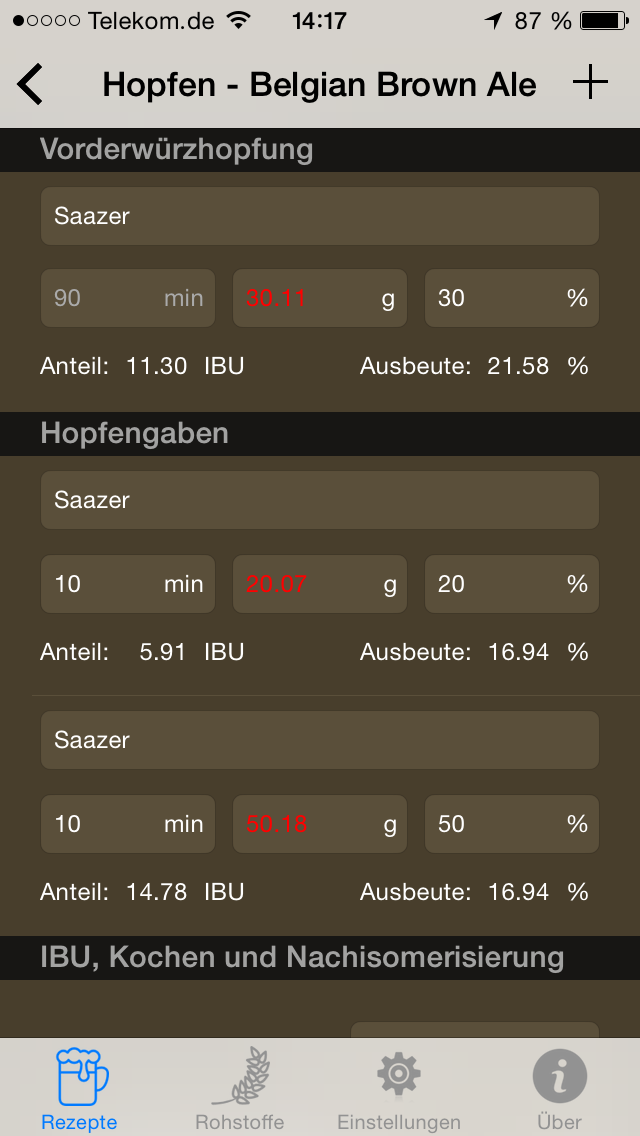Switch to the Rohstoffe tab
This screenshot has height=1136, width=640.
(240, 1090)
